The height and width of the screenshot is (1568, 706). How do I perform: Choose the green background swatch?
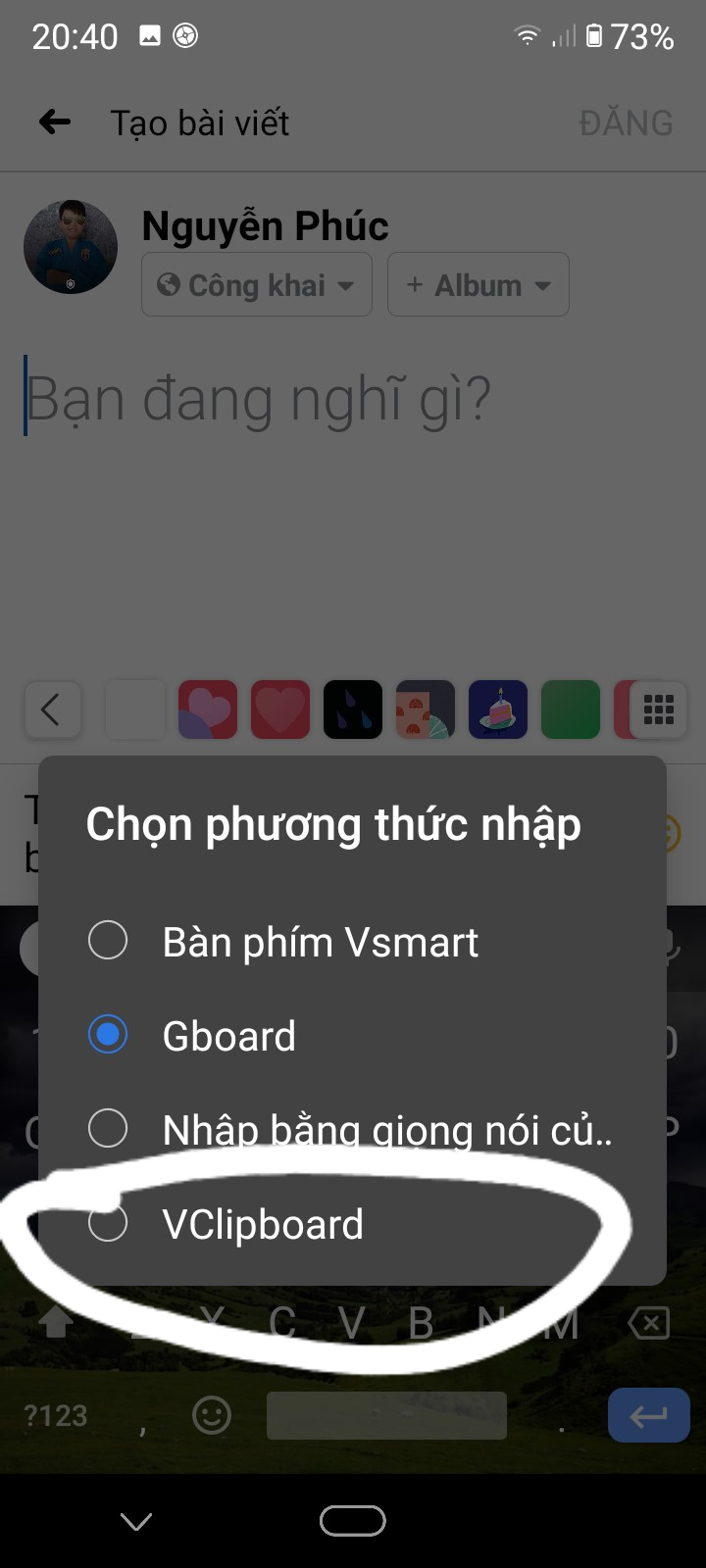tap(571, 710)
